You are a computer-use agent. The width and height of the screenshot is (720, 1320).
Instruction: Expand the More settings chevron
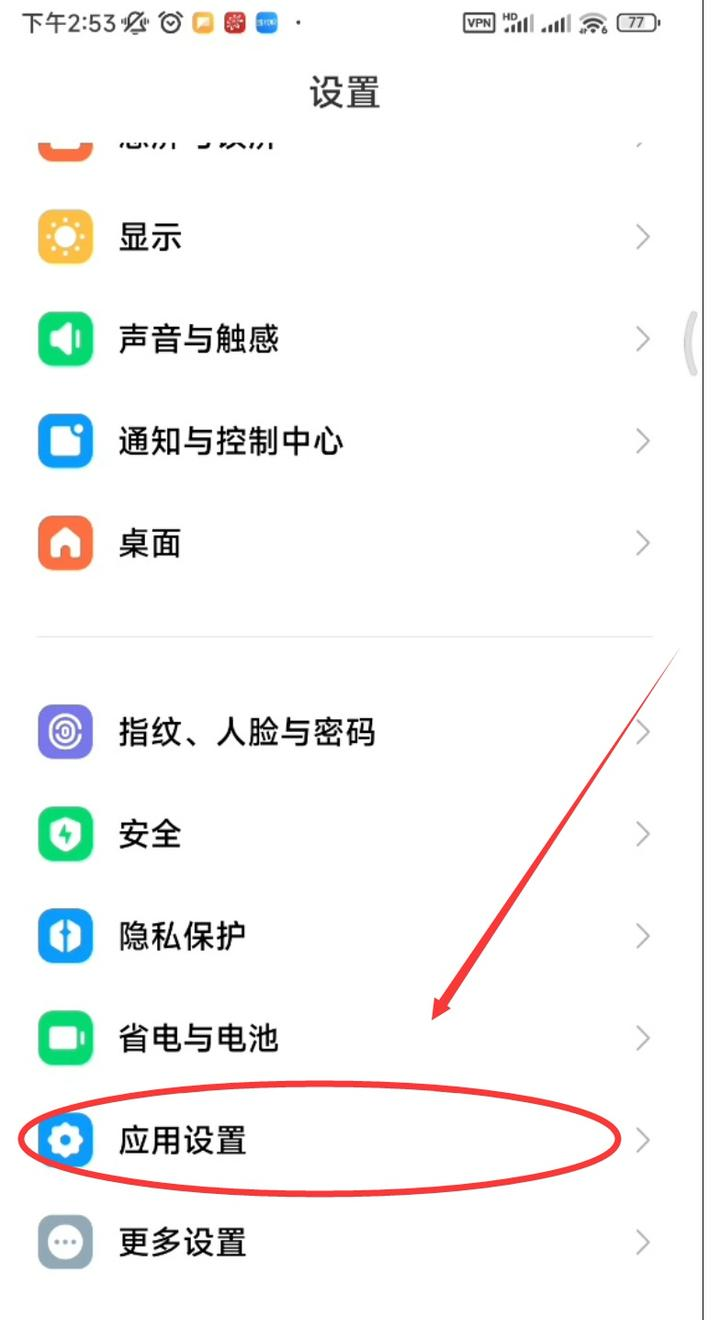click(643, 1242)
